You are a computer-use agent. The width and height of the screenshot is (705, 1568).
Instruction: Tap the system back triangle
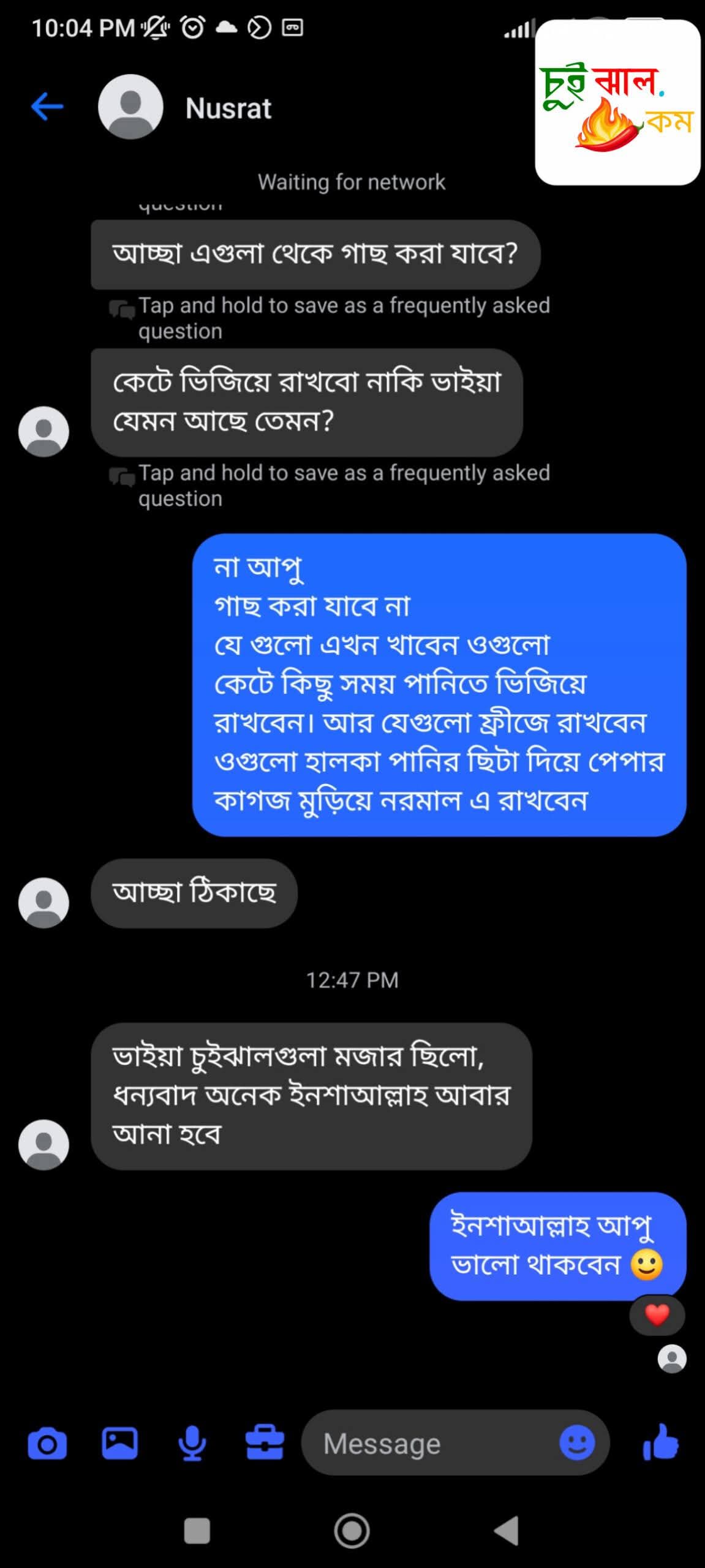point(507,1531)
